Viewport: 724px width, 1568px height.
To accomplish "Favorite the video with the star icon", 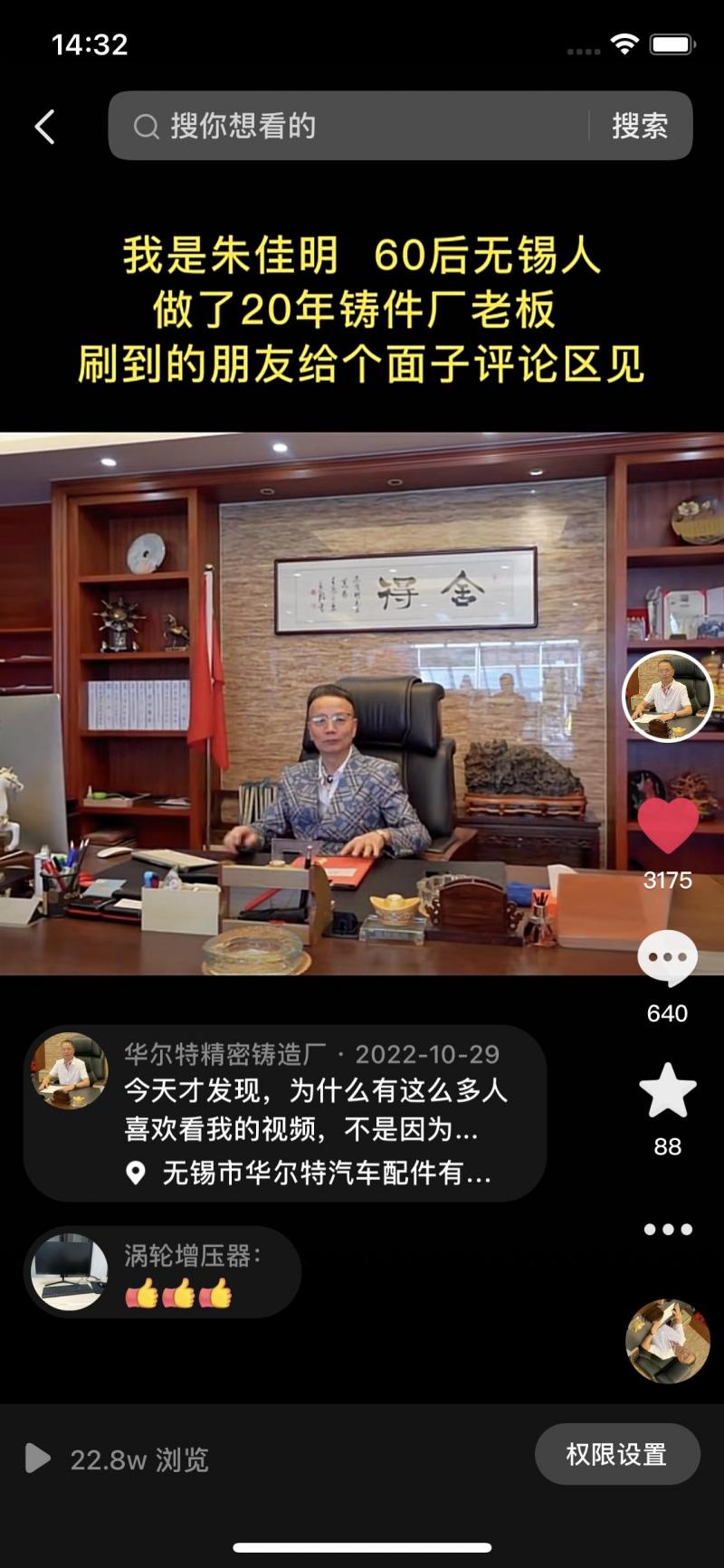I will point(668,1091).
